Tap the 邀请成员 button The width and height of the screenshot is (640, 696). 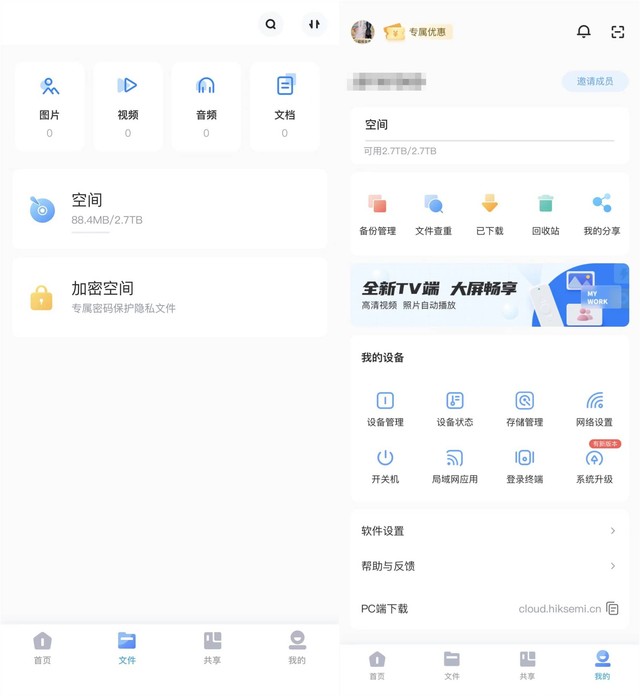595,82
